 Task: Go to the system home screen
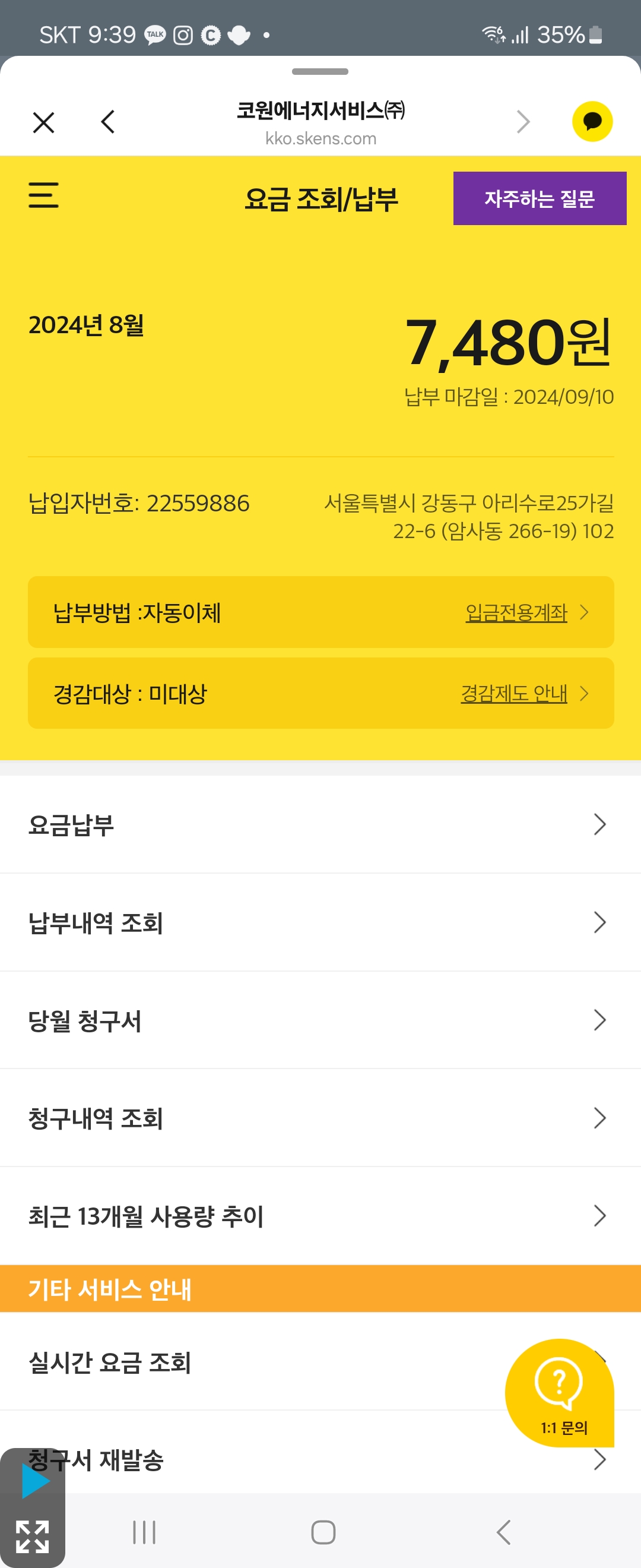coord(323,1532)
